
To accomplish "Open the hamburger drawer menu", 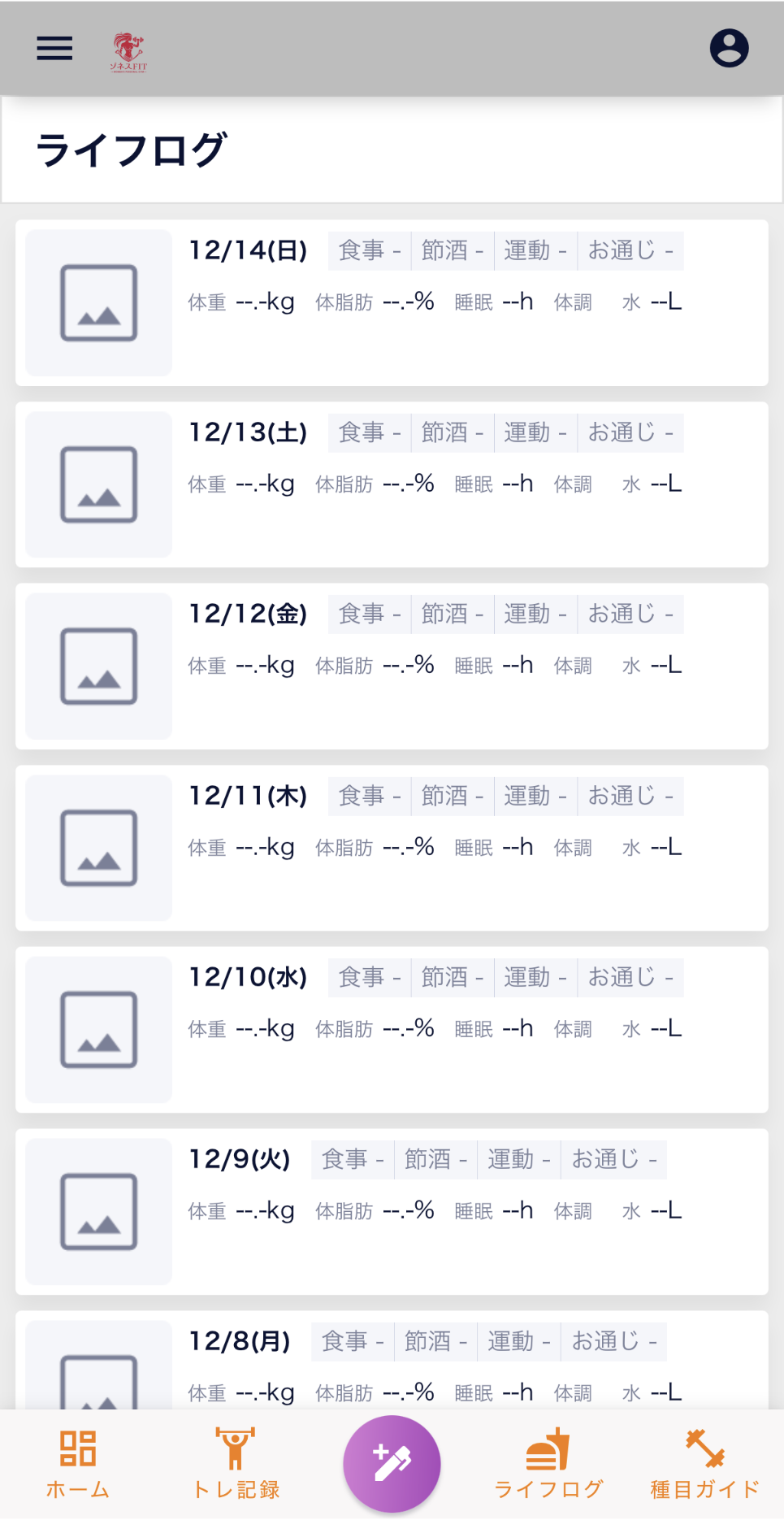I will [x=54, y=49].
